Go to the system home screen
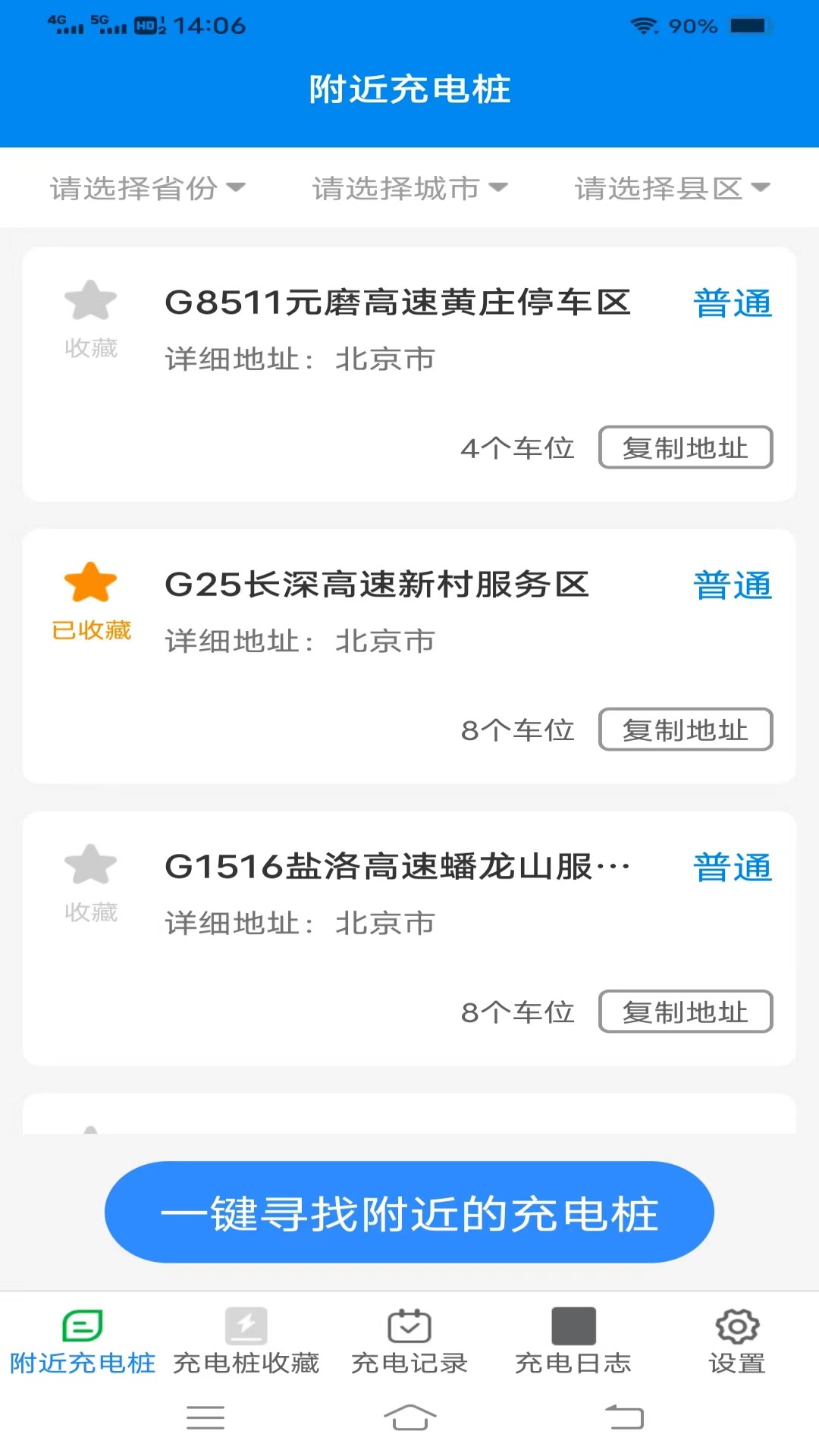Screen dimensions: 819x1456 (409, 1417)
